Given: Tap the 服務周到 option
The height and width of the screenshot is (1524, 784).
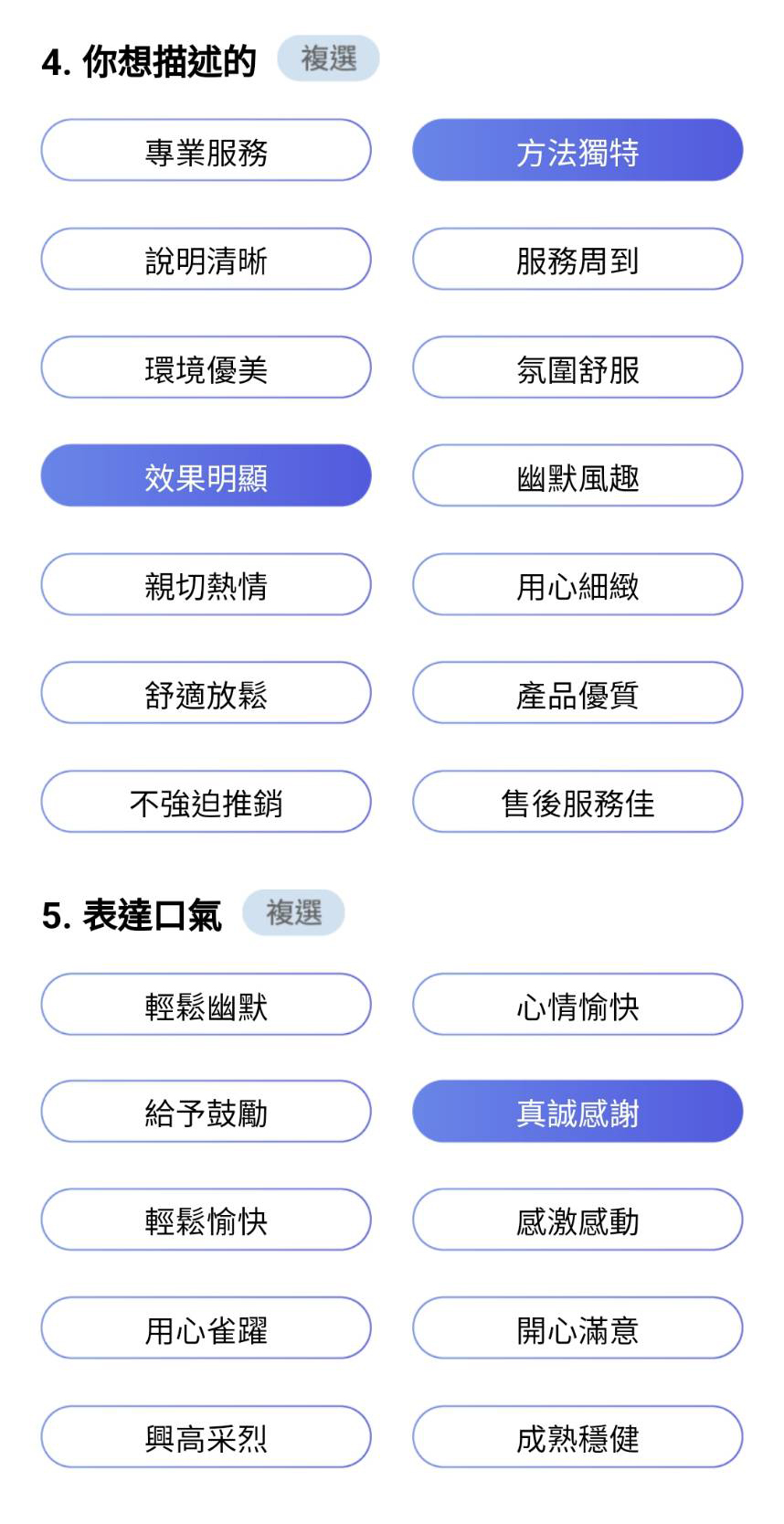Looking at the screenshot, I should pos(577,259).
